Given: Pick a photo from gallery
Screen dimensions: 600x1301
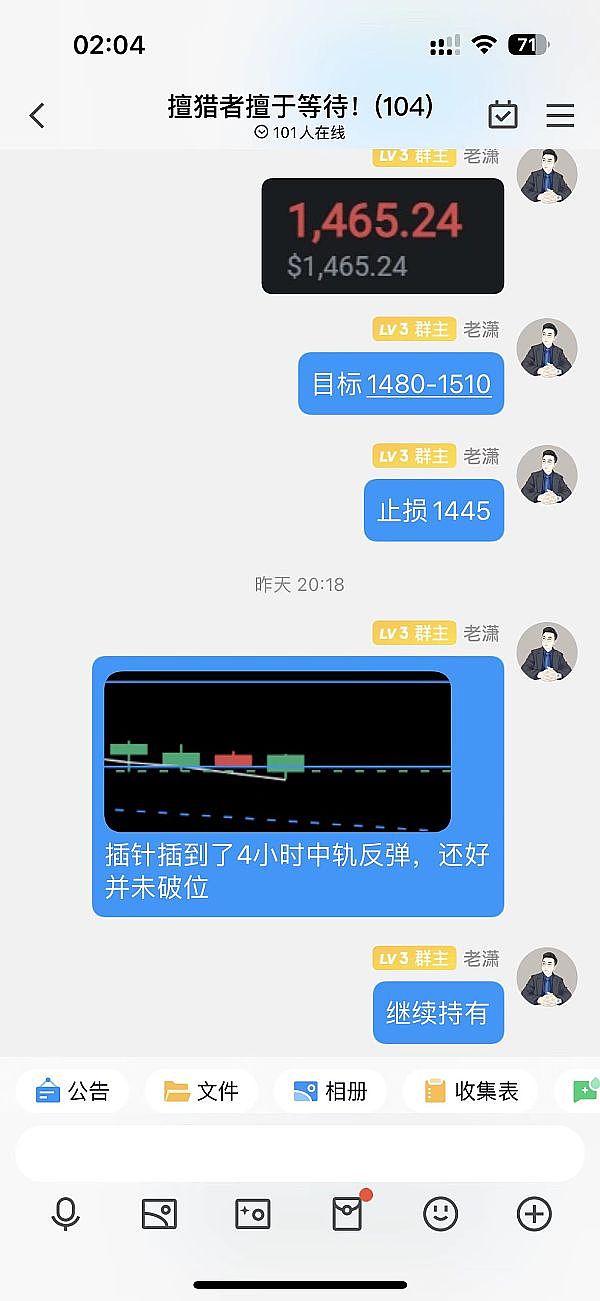Looking at the screenshot, I should pyautogui.click(x=159, y=1214).
